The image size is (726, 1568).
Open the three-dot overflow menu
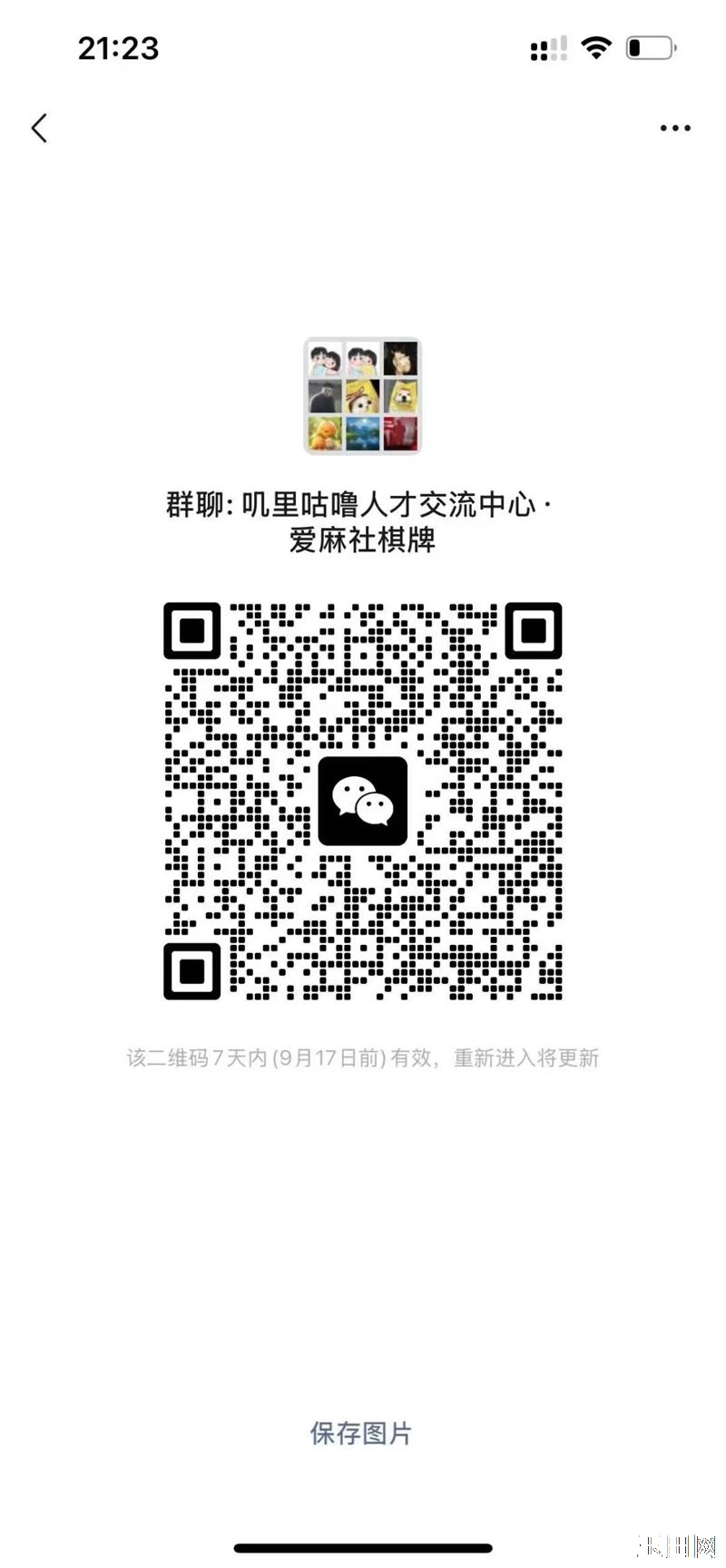coord(675,128)
